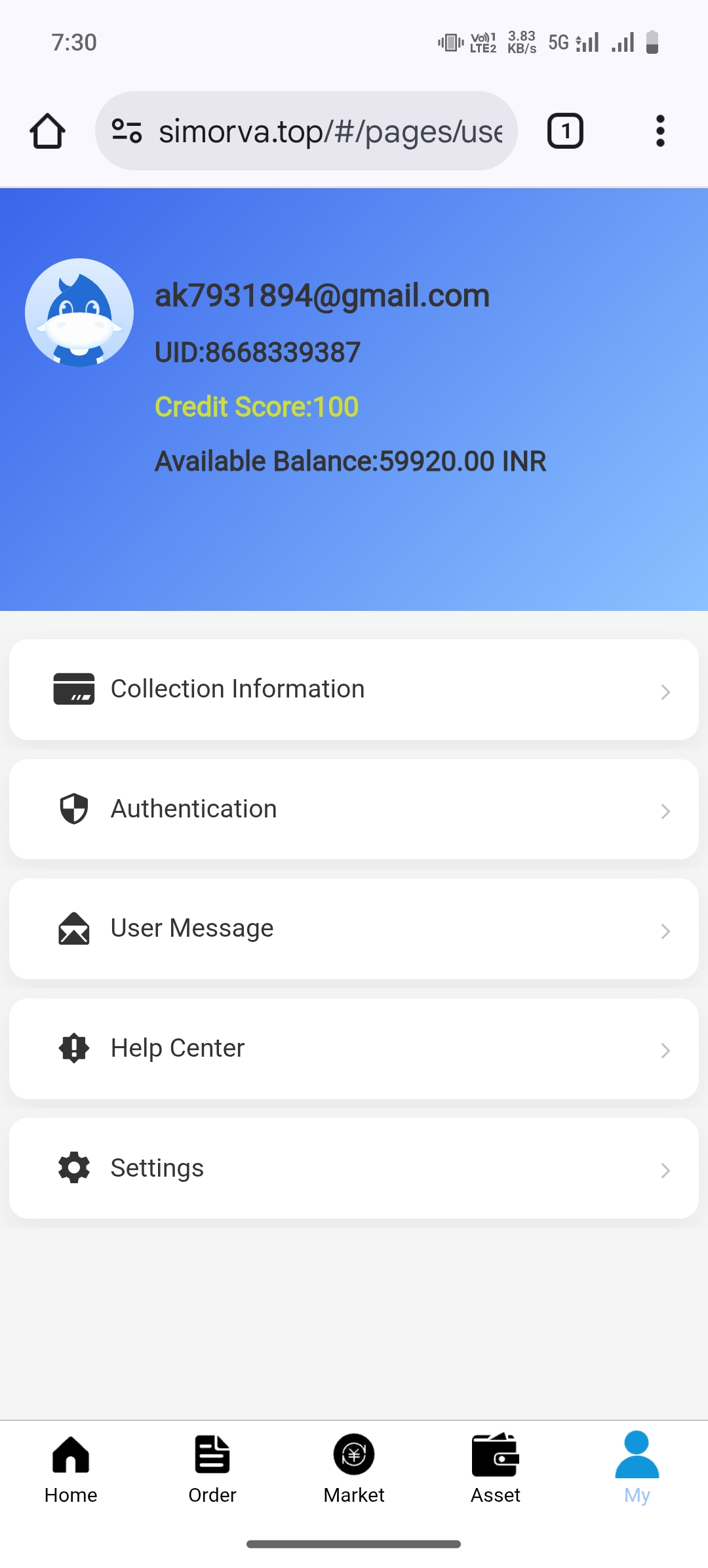This screenshot has width=708, height=1568.
Task: Open Collection Information row
Action: pyautogui.click(x=354, y=690)
